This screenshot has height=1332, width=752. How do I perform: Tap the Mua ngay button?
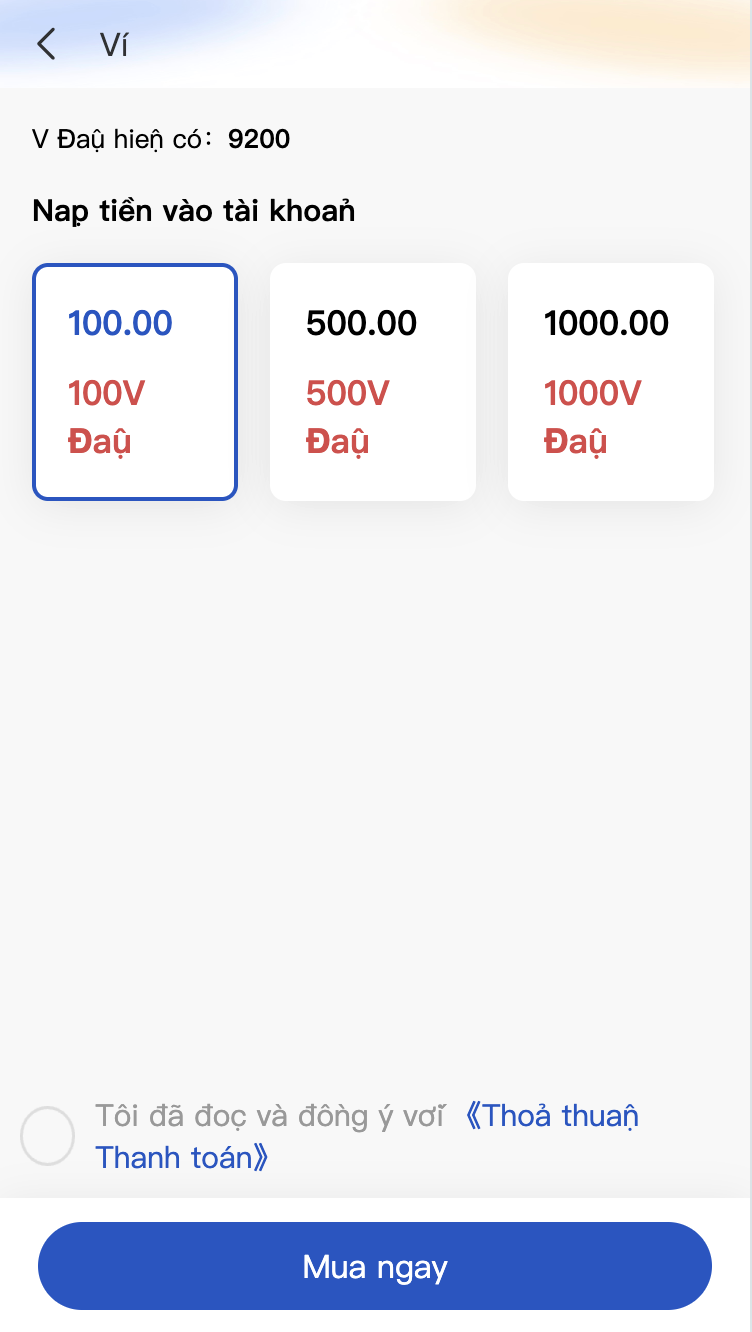(375, 1266)
